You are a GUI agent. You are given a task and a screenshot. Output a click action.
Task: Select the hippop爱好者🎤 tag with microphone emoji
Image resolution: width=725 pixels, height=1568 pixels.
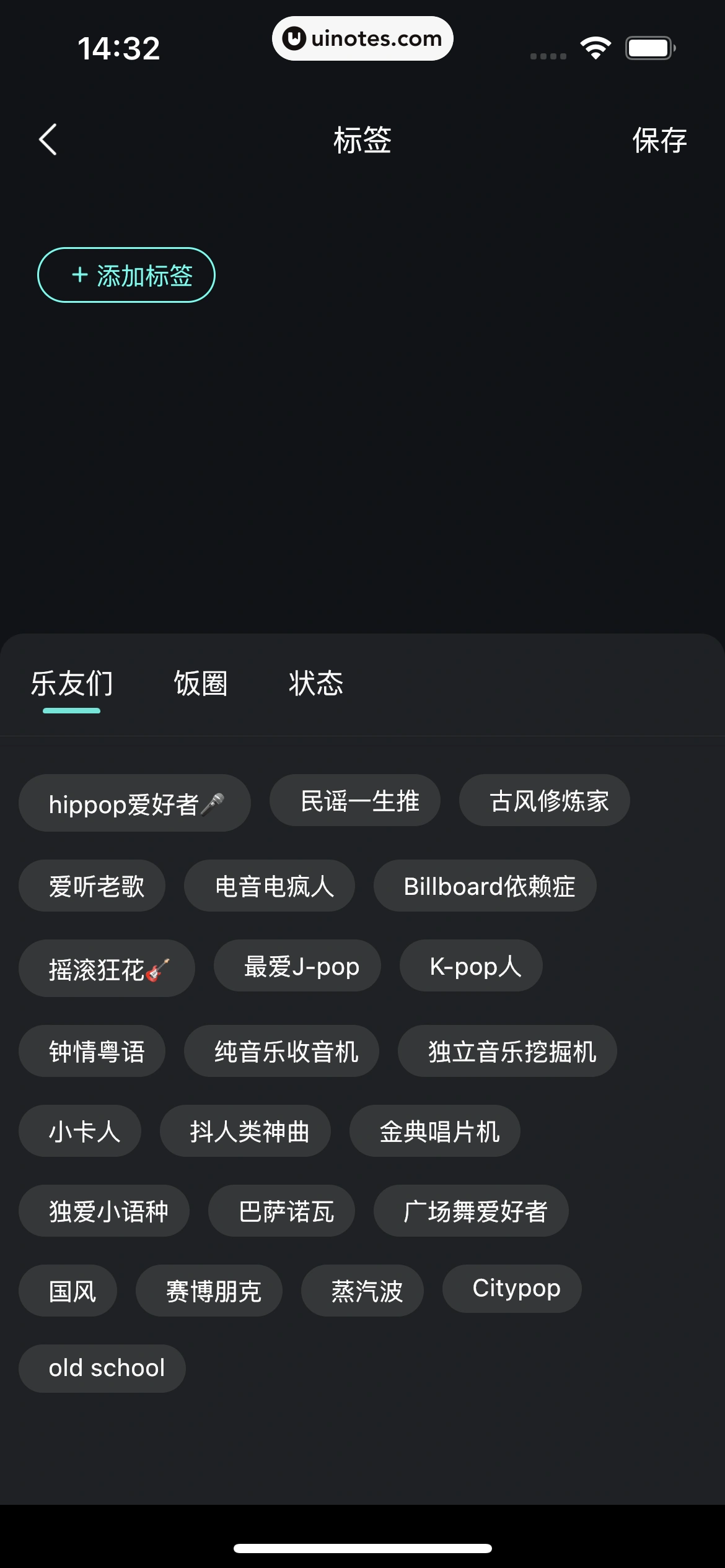point(134,802)
